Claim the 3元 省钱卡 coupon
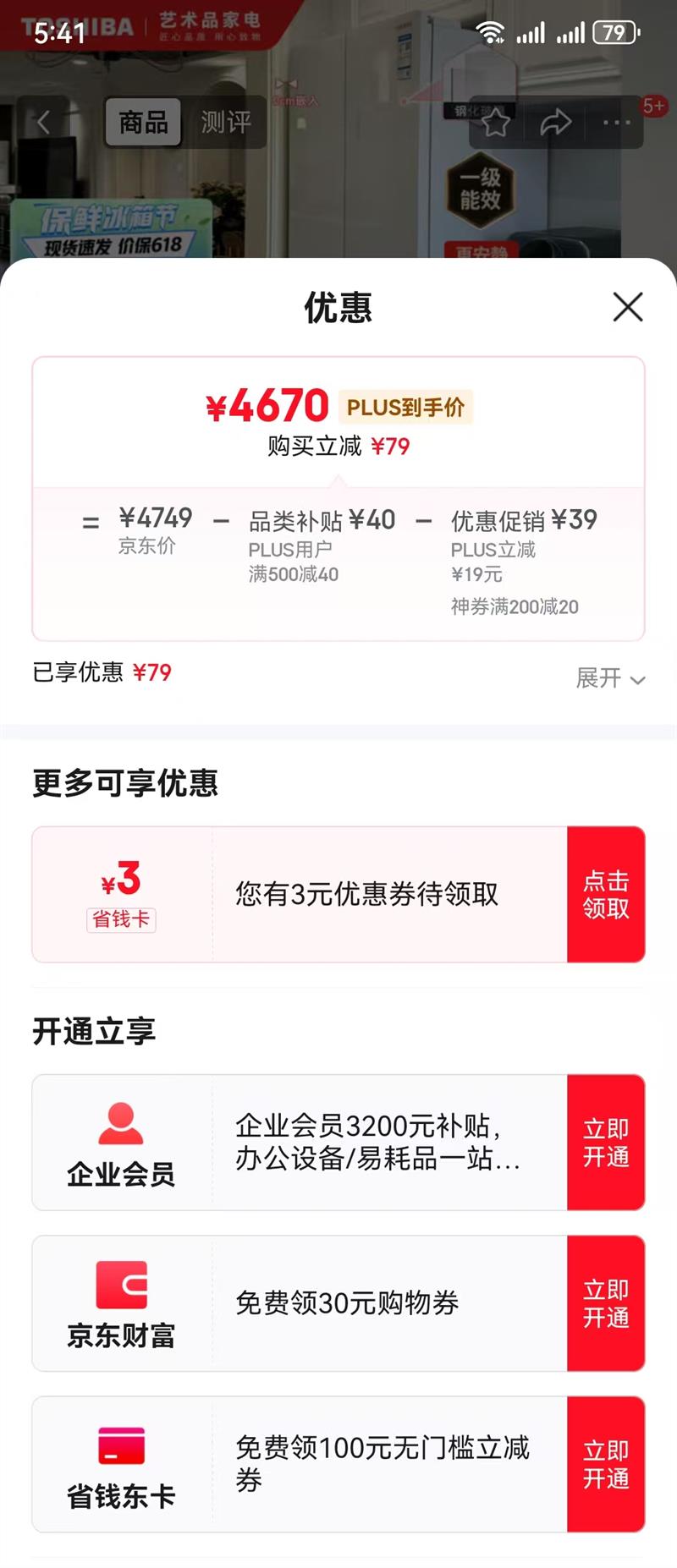 point(605,895)
